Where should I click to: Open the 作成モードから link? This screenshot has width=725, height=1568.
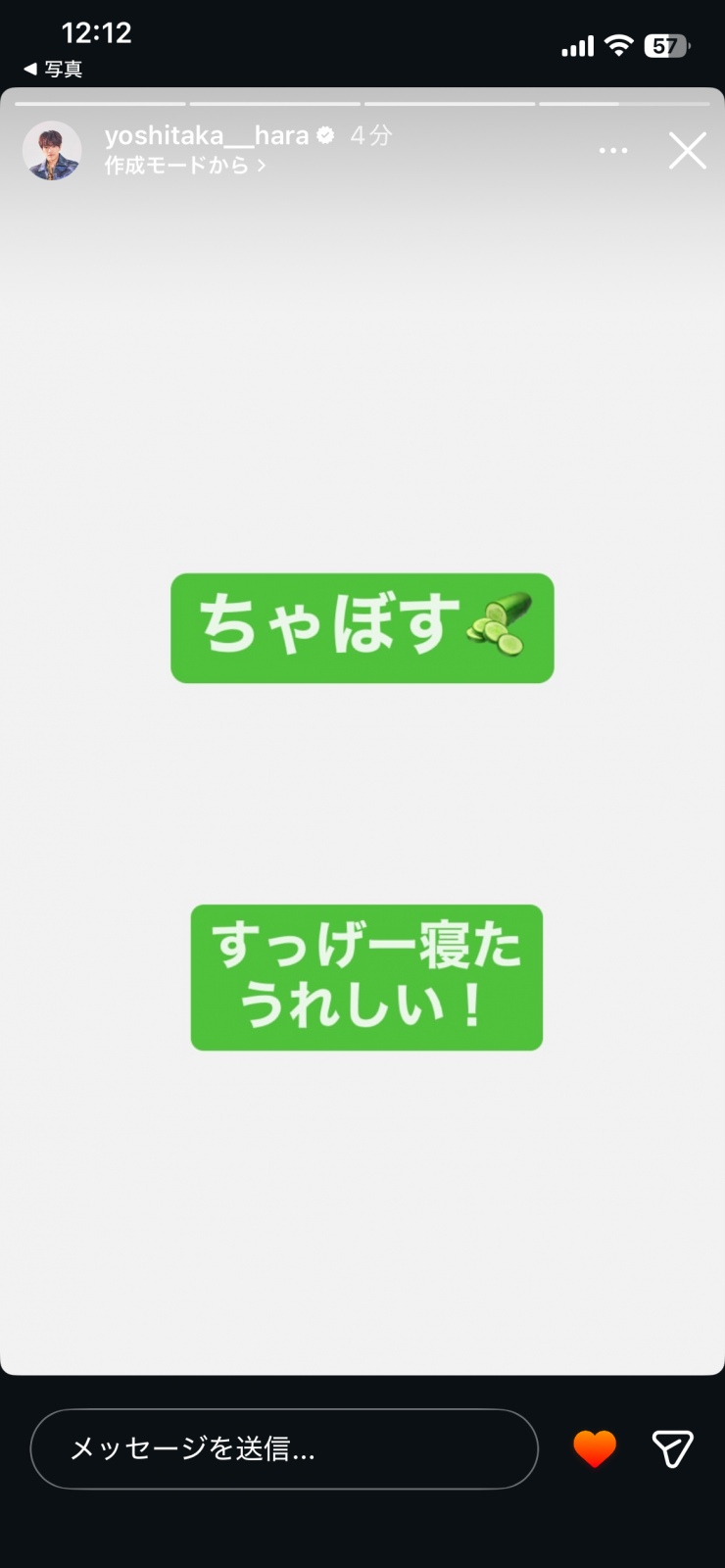coord(184,166)
